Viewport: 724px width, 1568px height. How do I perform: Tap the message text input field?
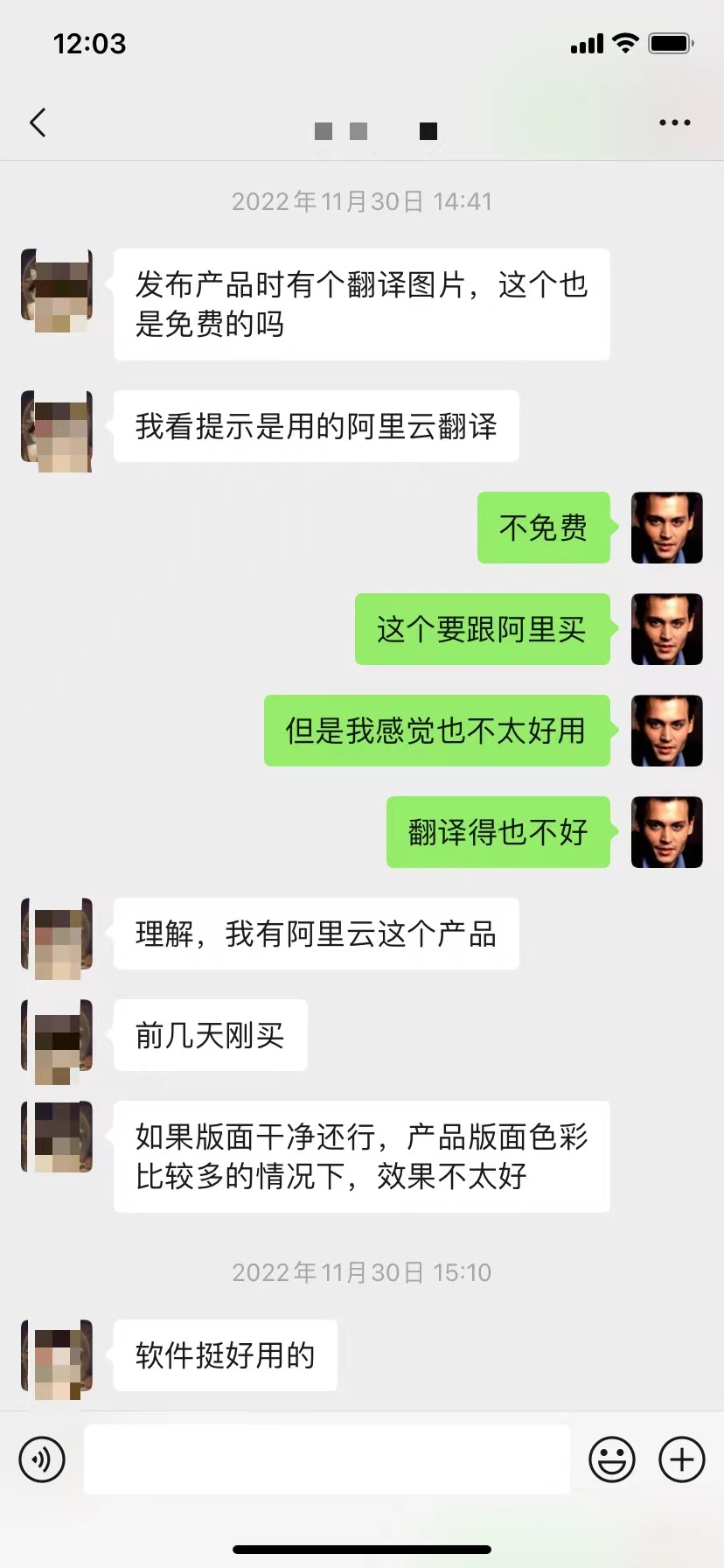click(x=326, y=1459)
